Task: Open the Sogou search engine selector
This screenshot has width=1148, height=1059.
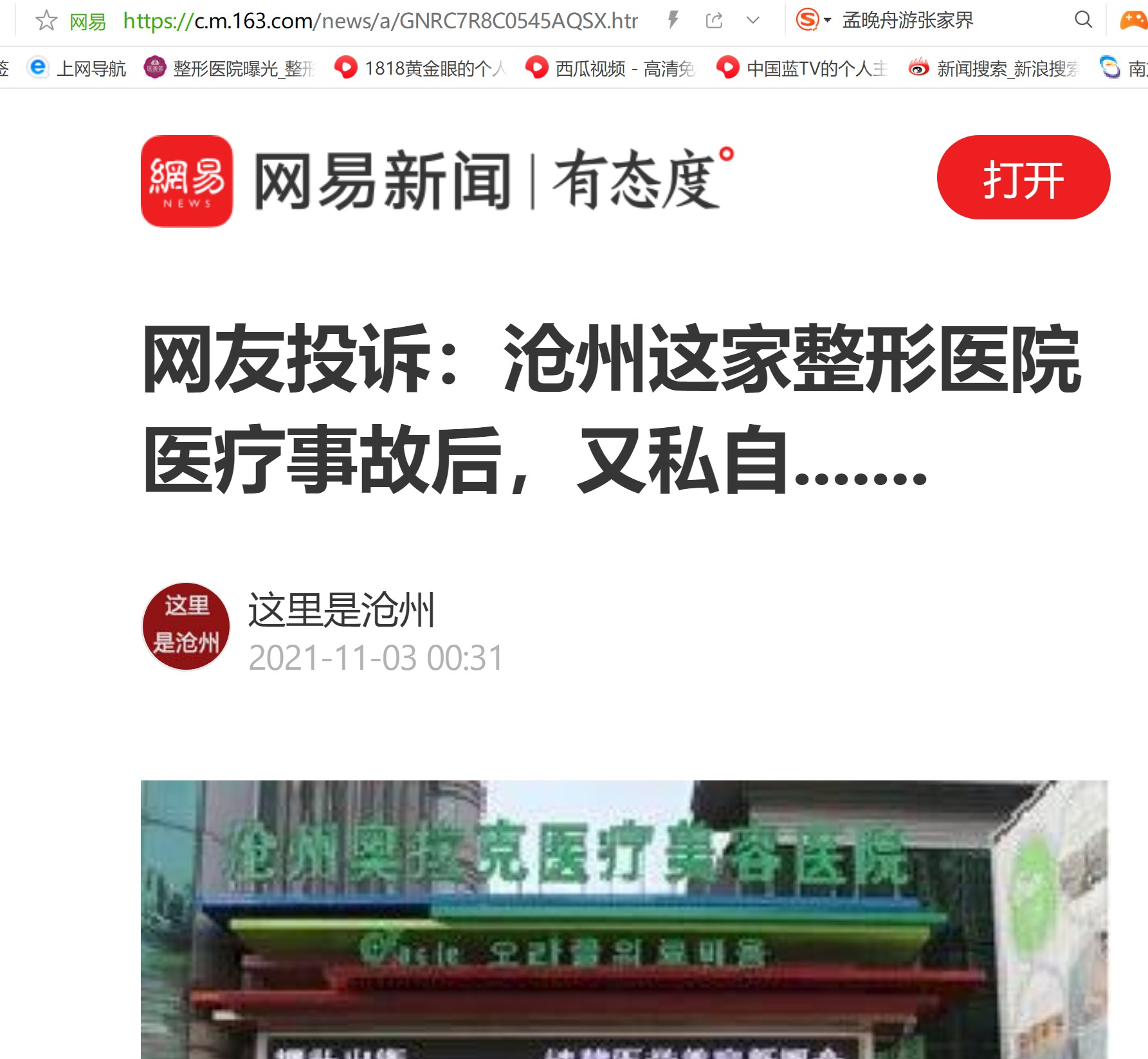Action: [x=813, y=20]
